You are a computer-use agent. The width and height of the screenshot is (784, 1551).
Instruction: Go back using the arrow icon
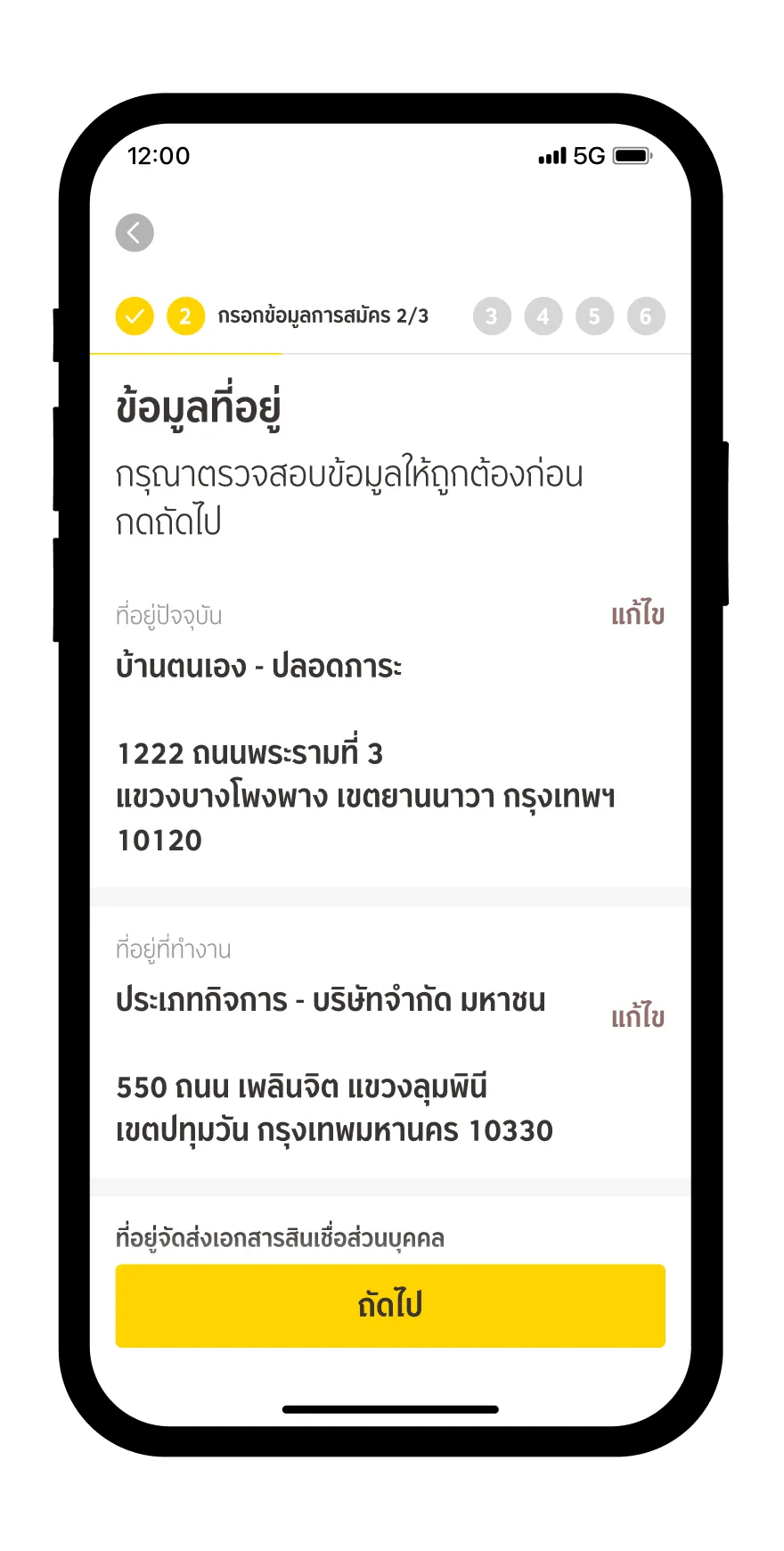click(x=135, y=234)
